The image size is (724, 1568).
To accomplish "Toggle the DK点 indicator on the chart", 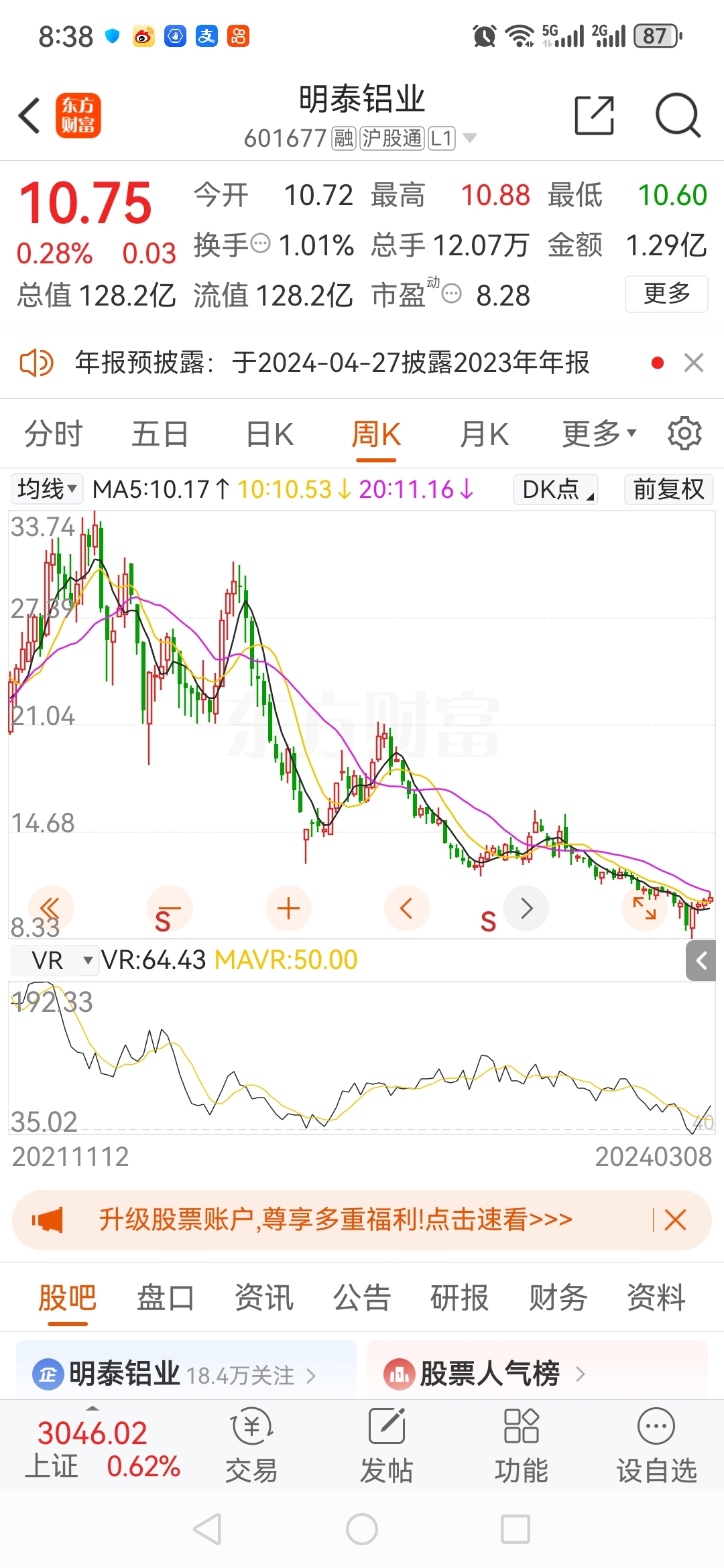I will 554,489.
